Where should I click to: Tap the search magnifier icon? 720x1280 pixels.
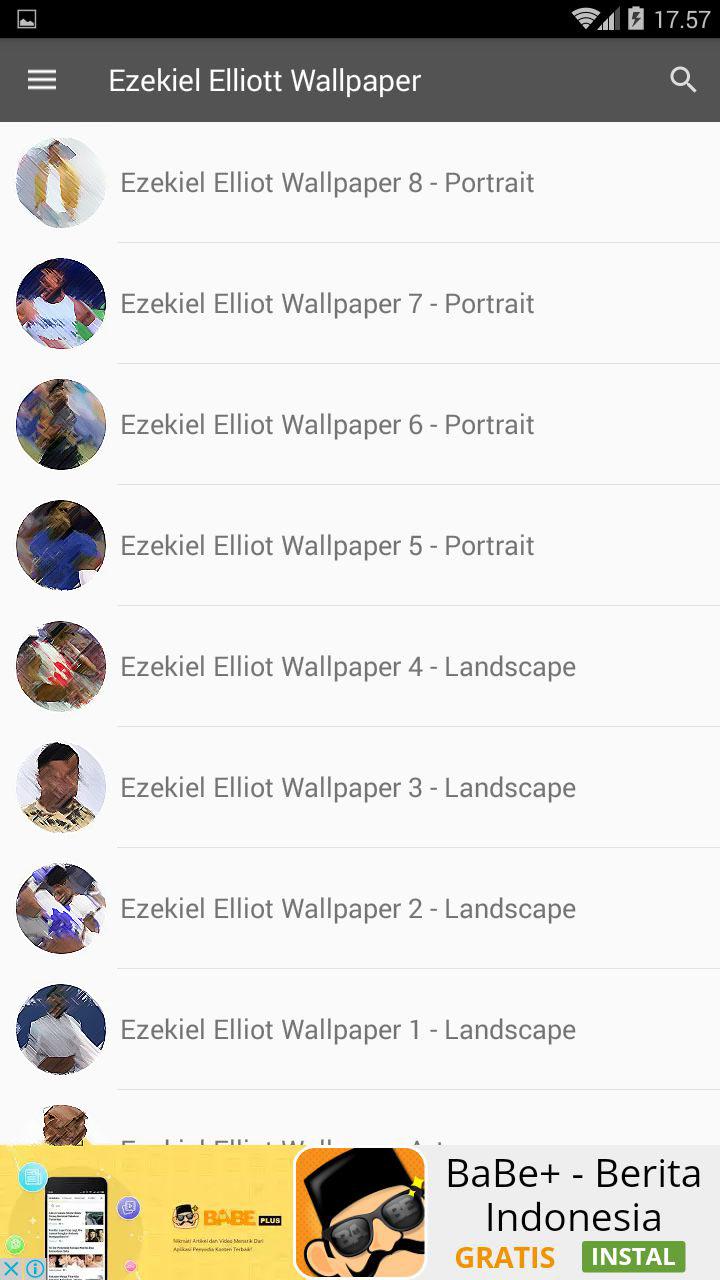coord(683,80)
